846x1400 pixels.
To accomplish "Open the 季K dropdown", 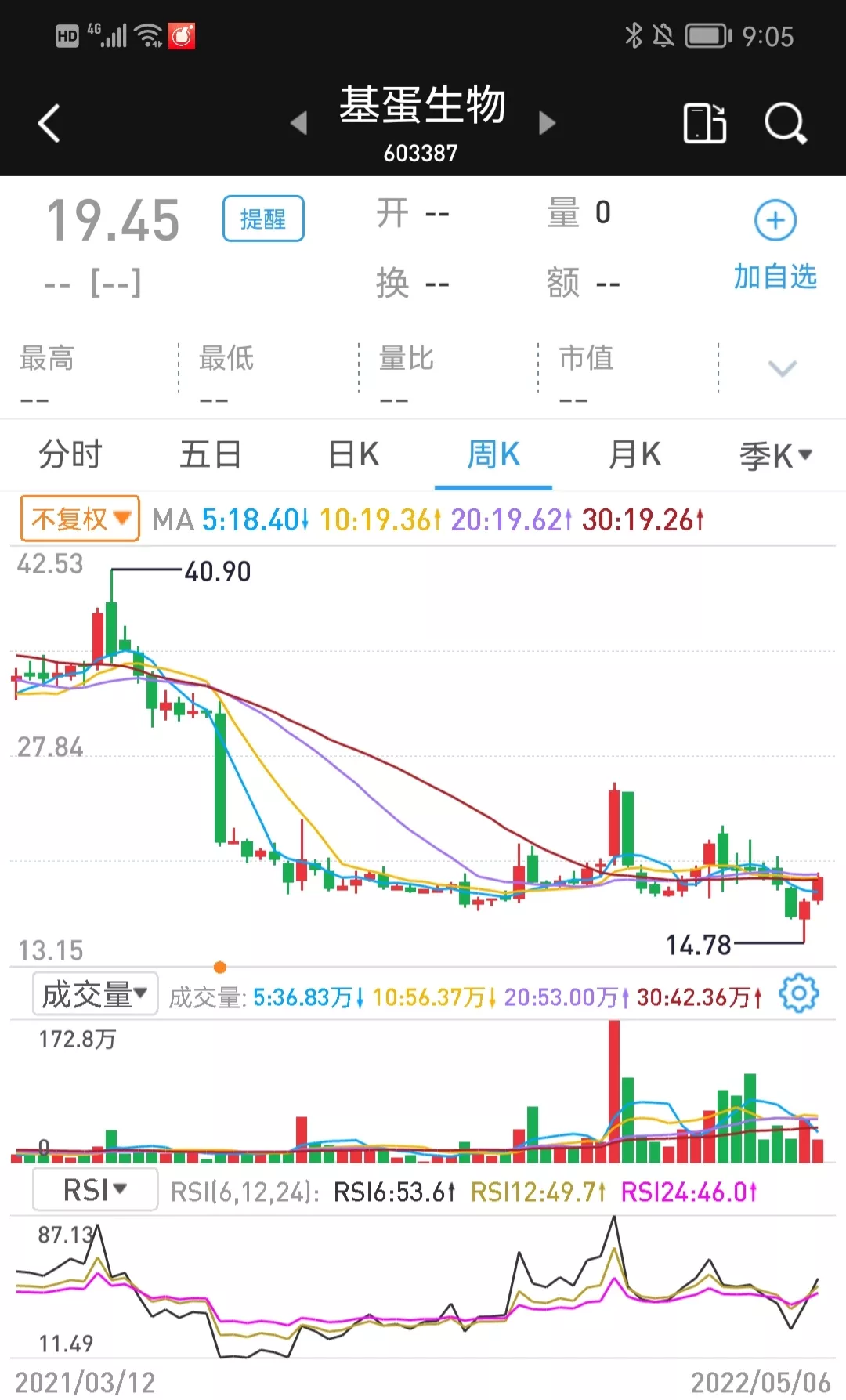I will pos(775,455).
